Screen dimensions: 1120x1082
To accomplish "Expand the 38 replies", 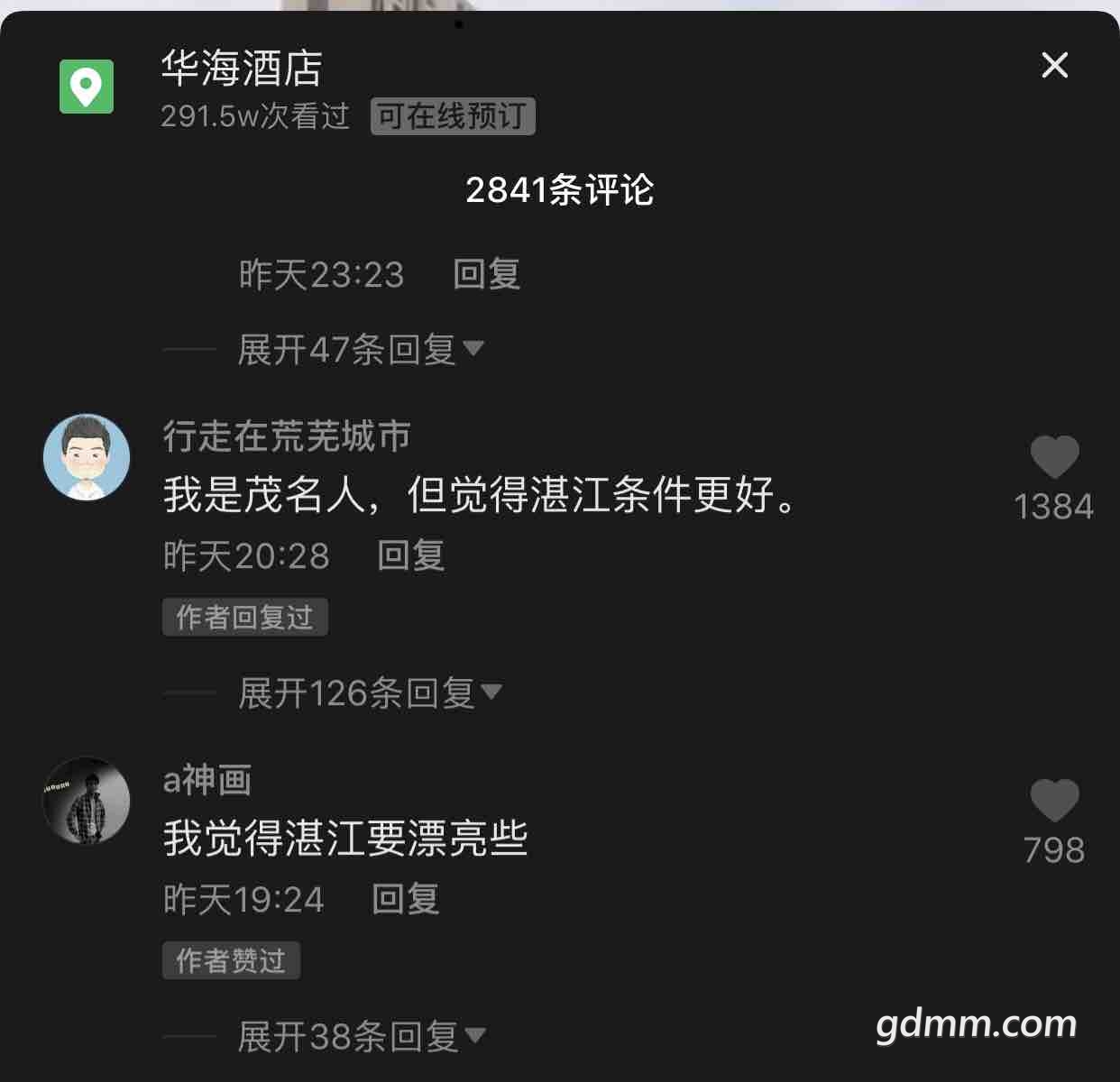I will pyautogui.click(x=361, y=1036).
